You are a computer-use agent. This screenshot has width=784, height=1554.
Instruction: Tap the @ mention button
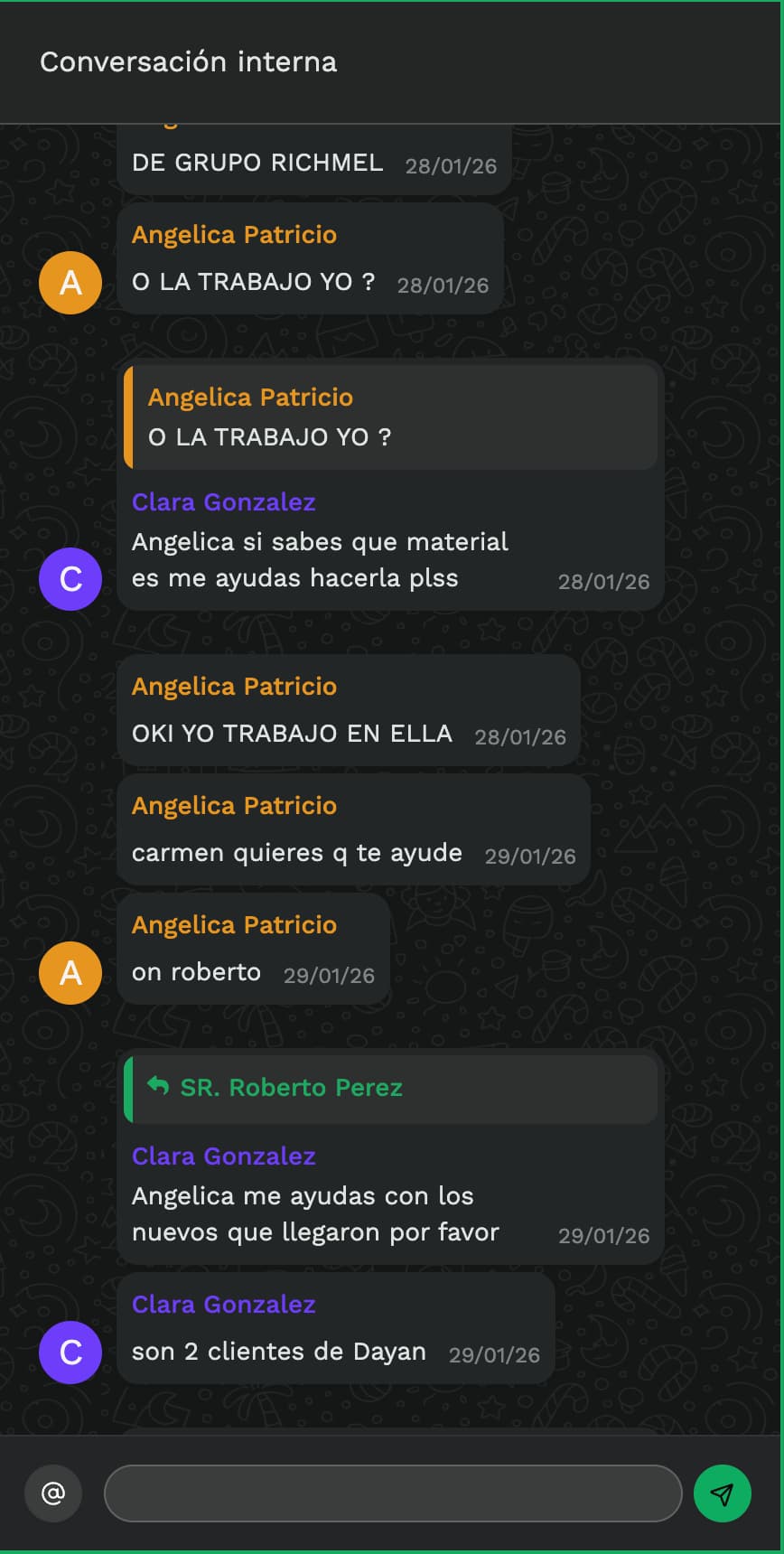tap(53, 1493)
